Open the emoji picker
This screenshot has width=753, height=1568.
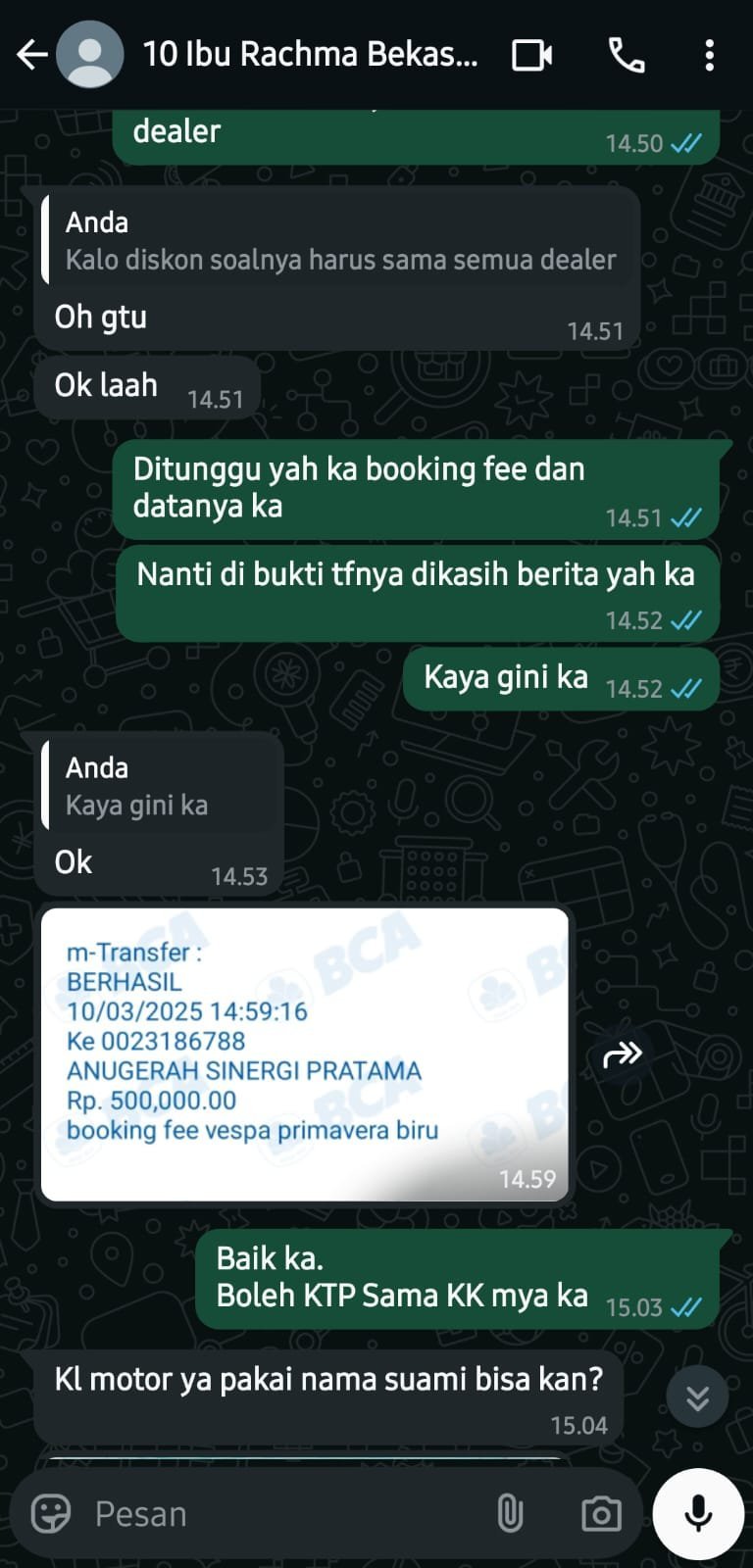pyautogui.click(x=51, y=1513)
